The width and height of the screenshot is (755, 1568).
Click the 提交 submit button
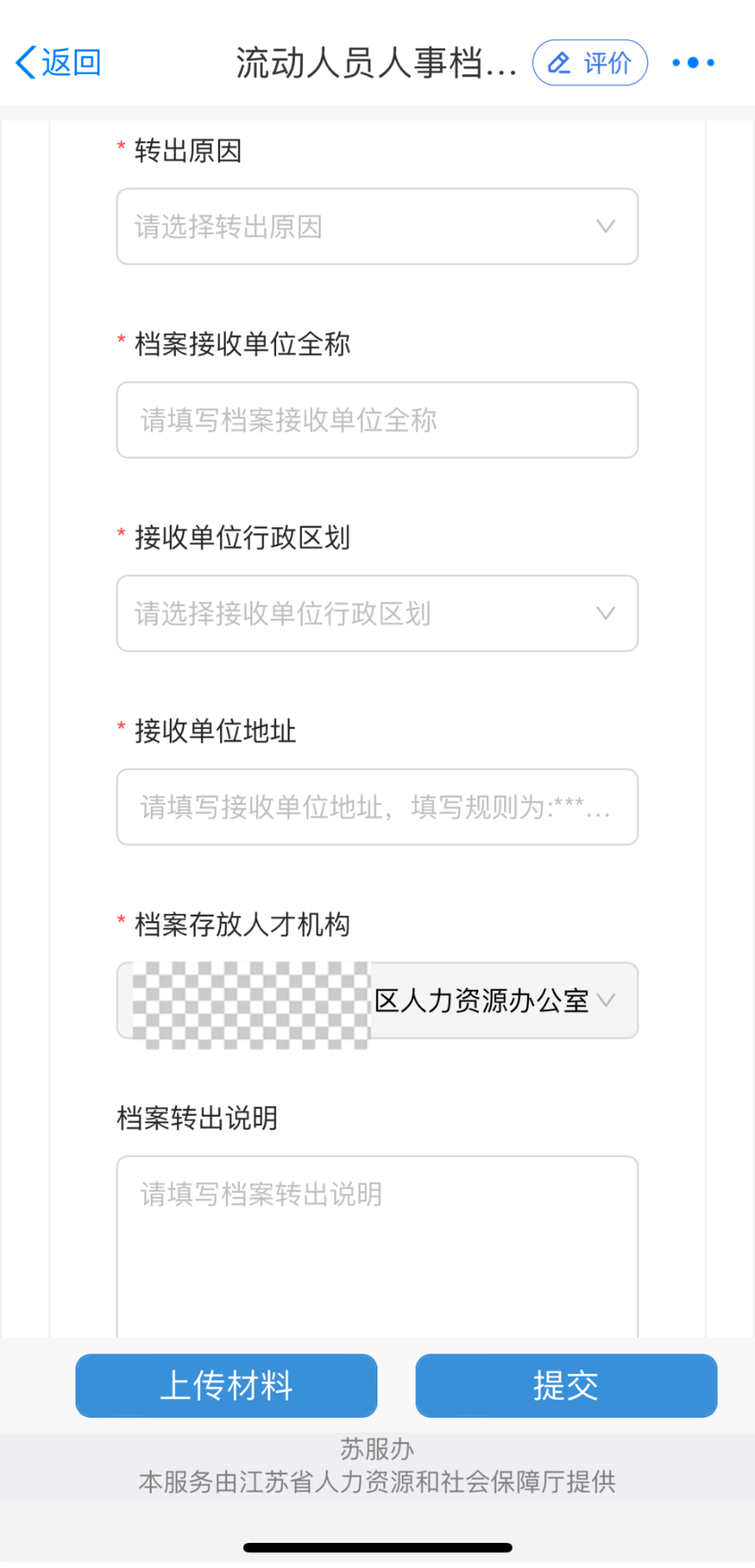tap(565, 1386)
